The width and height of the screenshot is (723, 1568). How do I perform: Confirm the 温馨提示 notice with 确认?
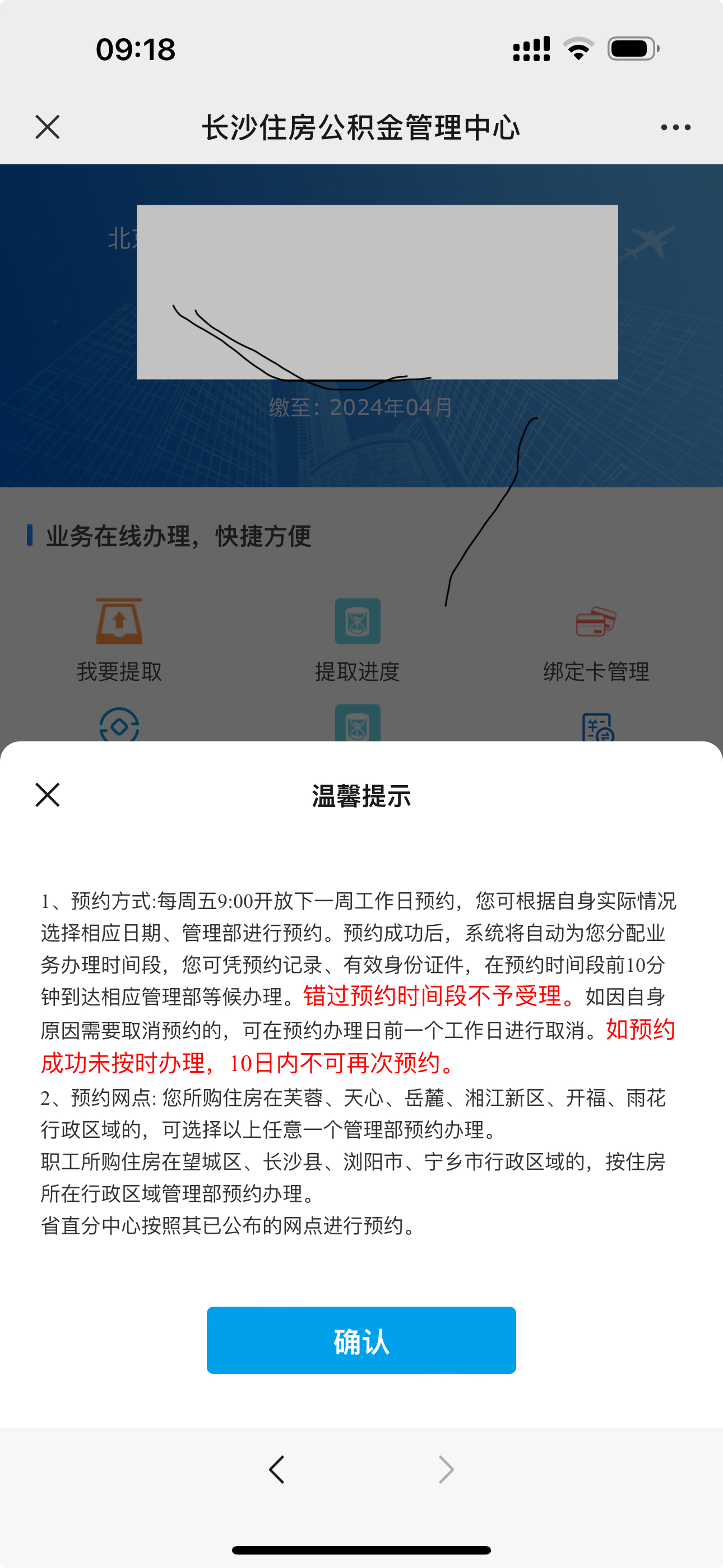point(361,1340)
